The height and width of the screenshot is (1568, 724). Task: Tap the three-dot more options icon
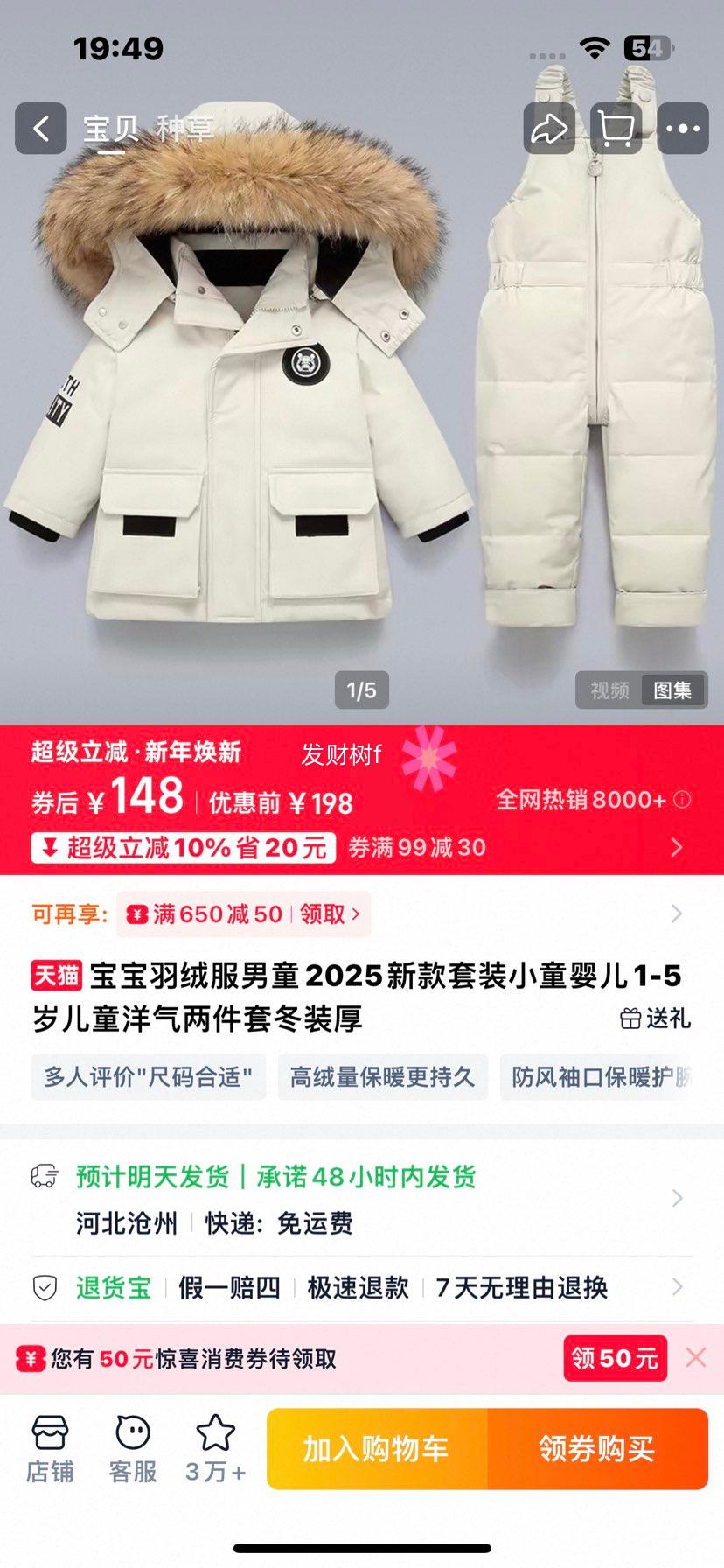click(x=682, y=129)
